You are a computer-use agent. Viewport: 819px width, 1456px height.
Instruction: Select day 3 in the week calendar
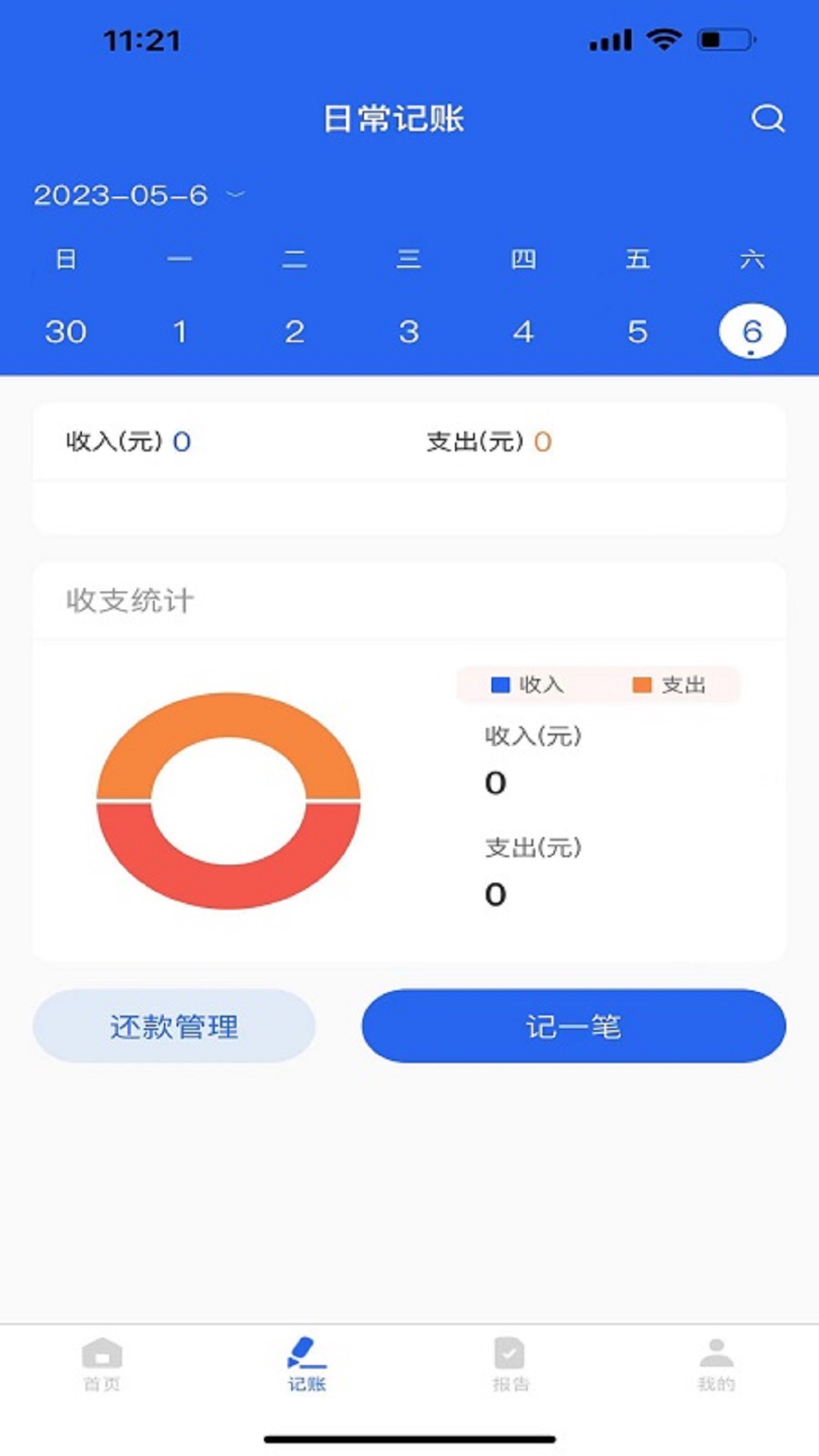click(x=409, y=331)
